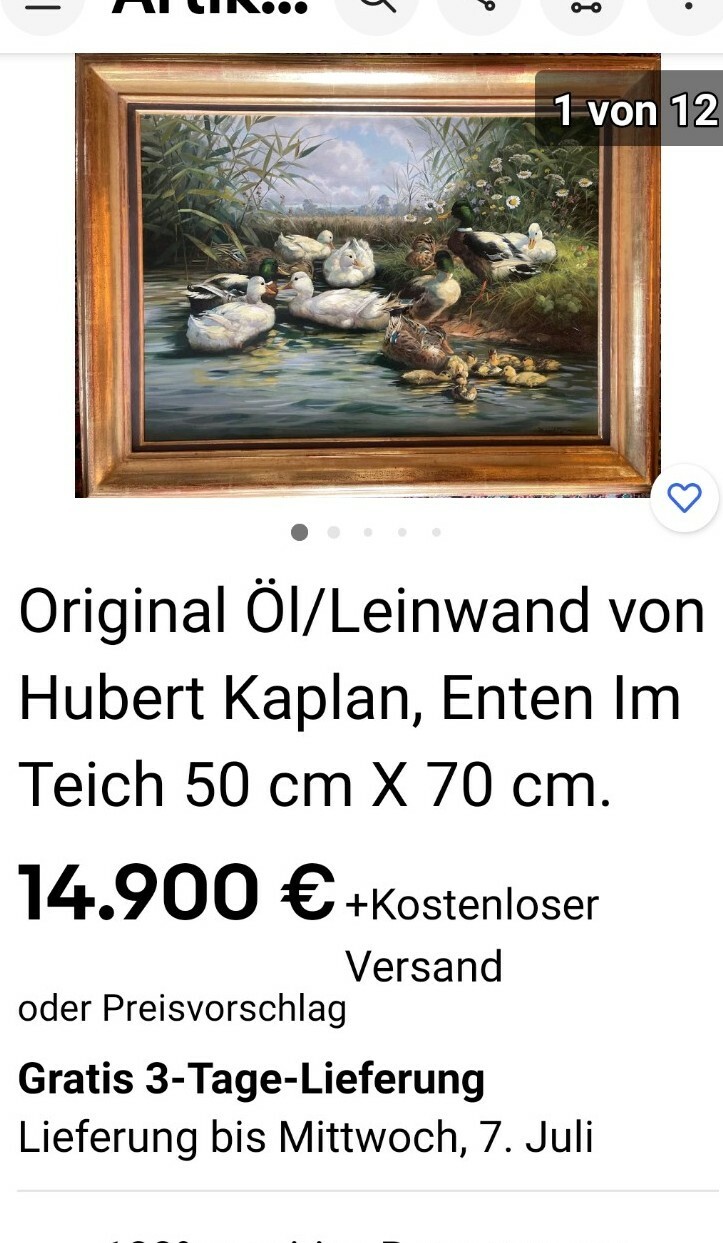This screenshot has width=723, height=1243.
Task: Share this listing
Action: click(x=480, y=8)
